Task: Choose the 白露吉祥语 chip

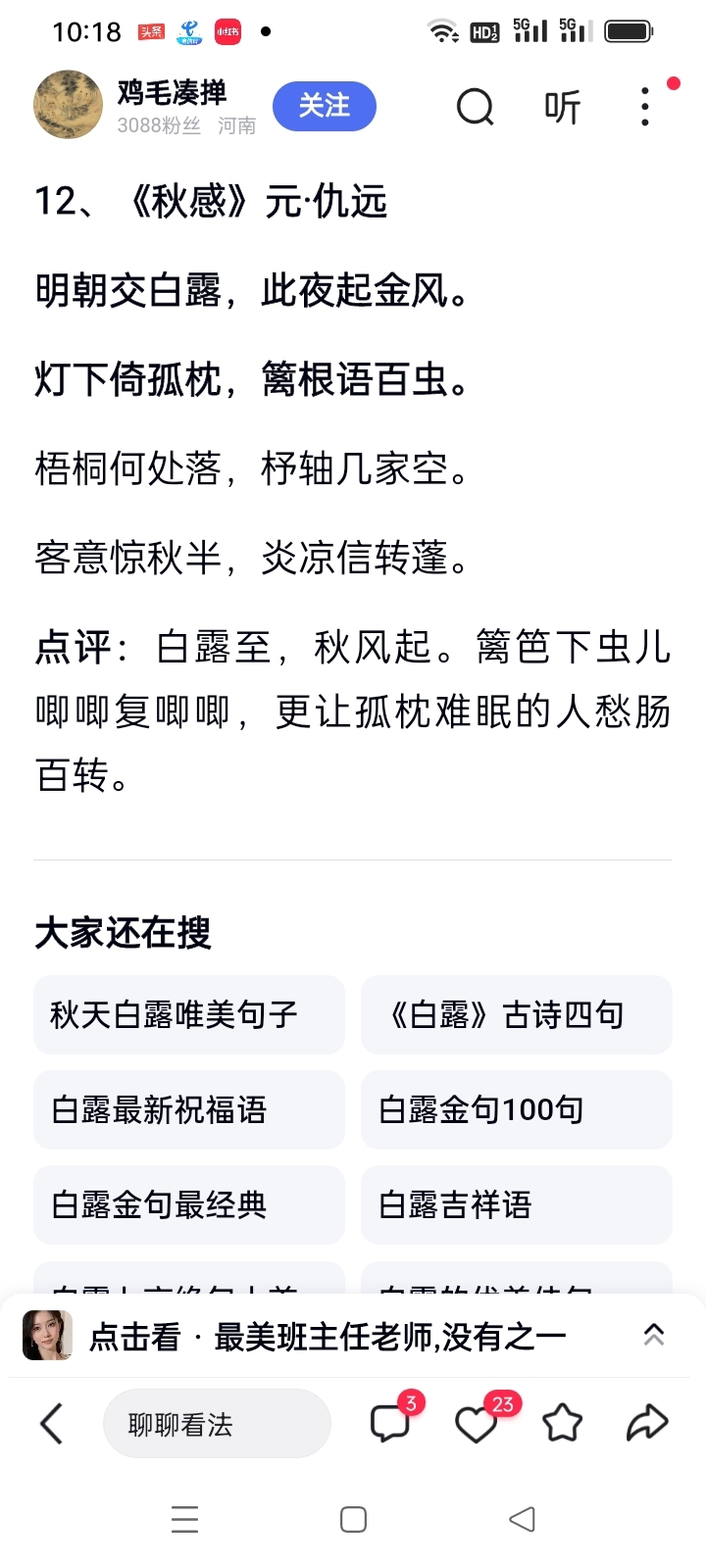Action: pos(517,1204)
